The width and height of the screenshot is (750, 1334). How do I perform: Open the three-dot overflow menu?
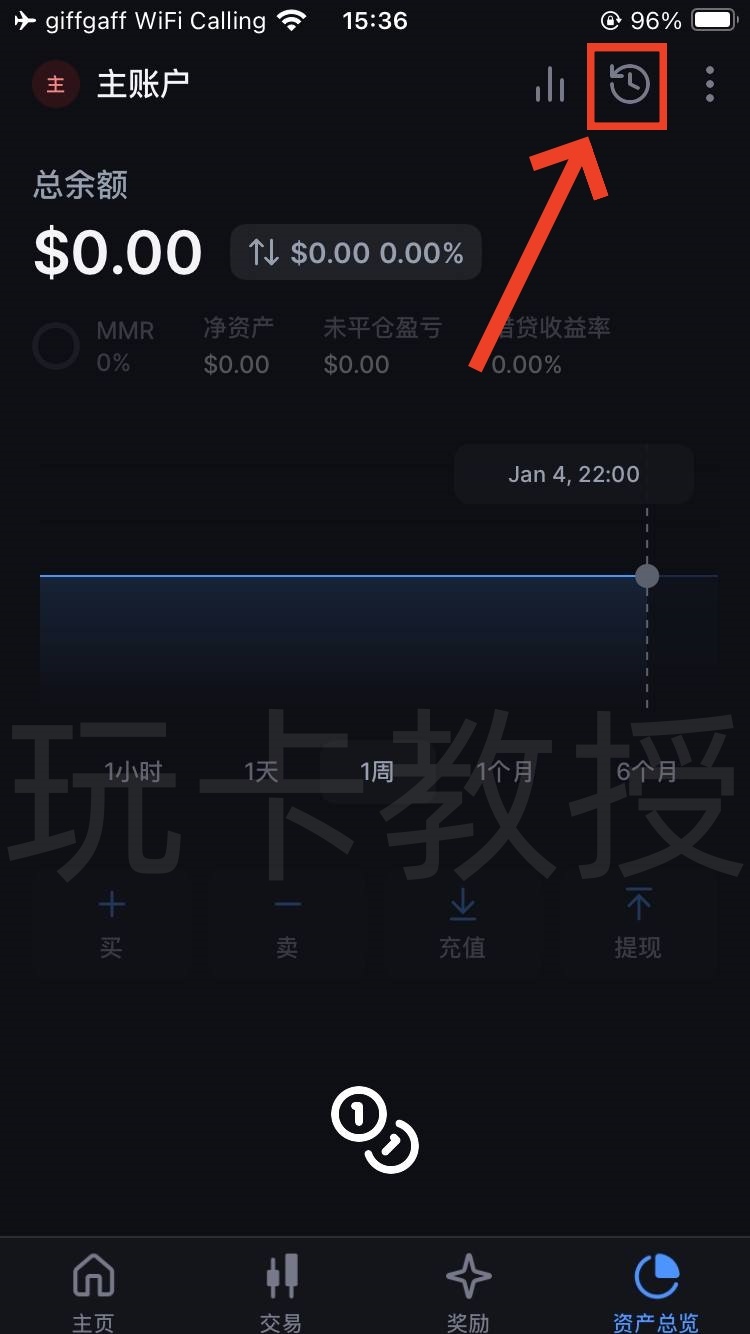709,85
